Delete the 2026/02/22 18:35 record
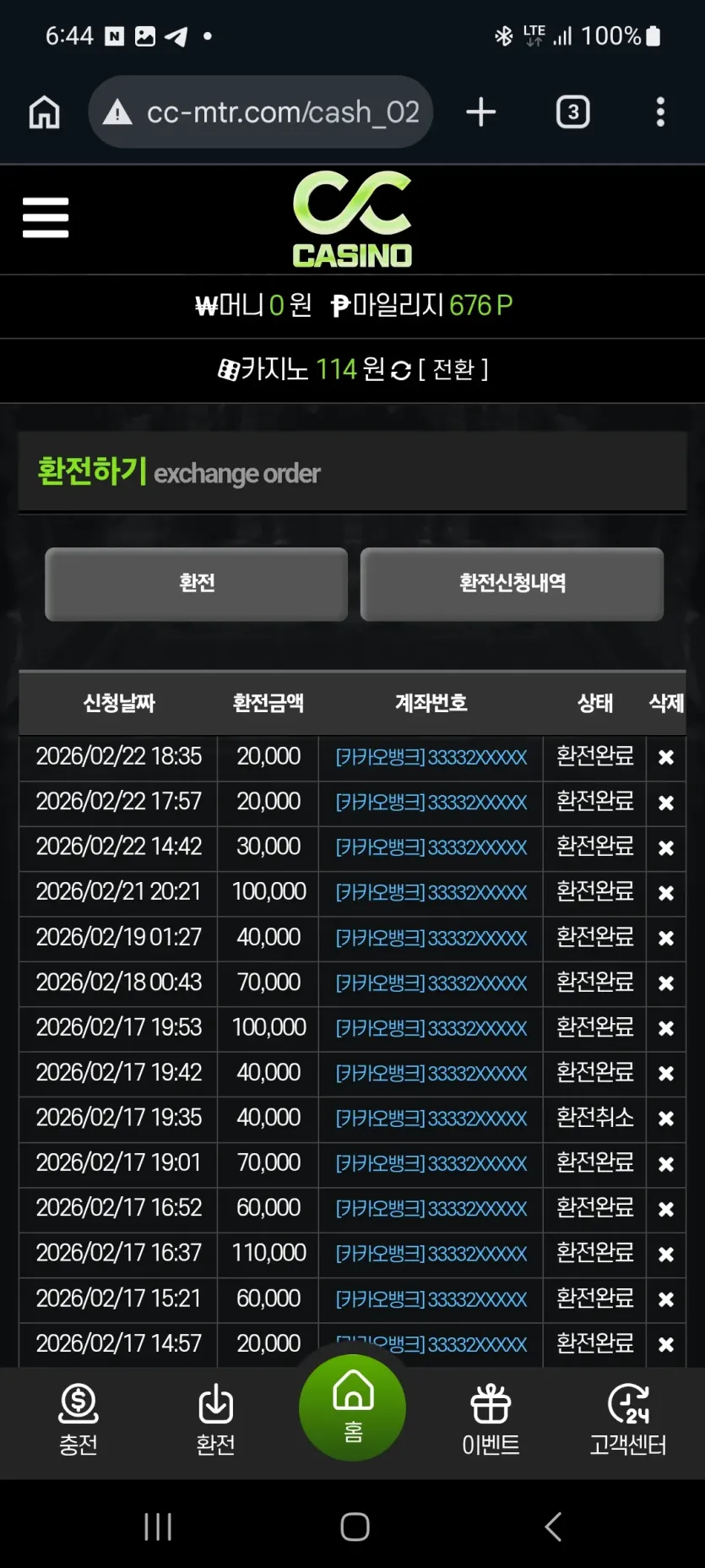The width and height of the screenshot is (705, 1568). click(666, 757)
